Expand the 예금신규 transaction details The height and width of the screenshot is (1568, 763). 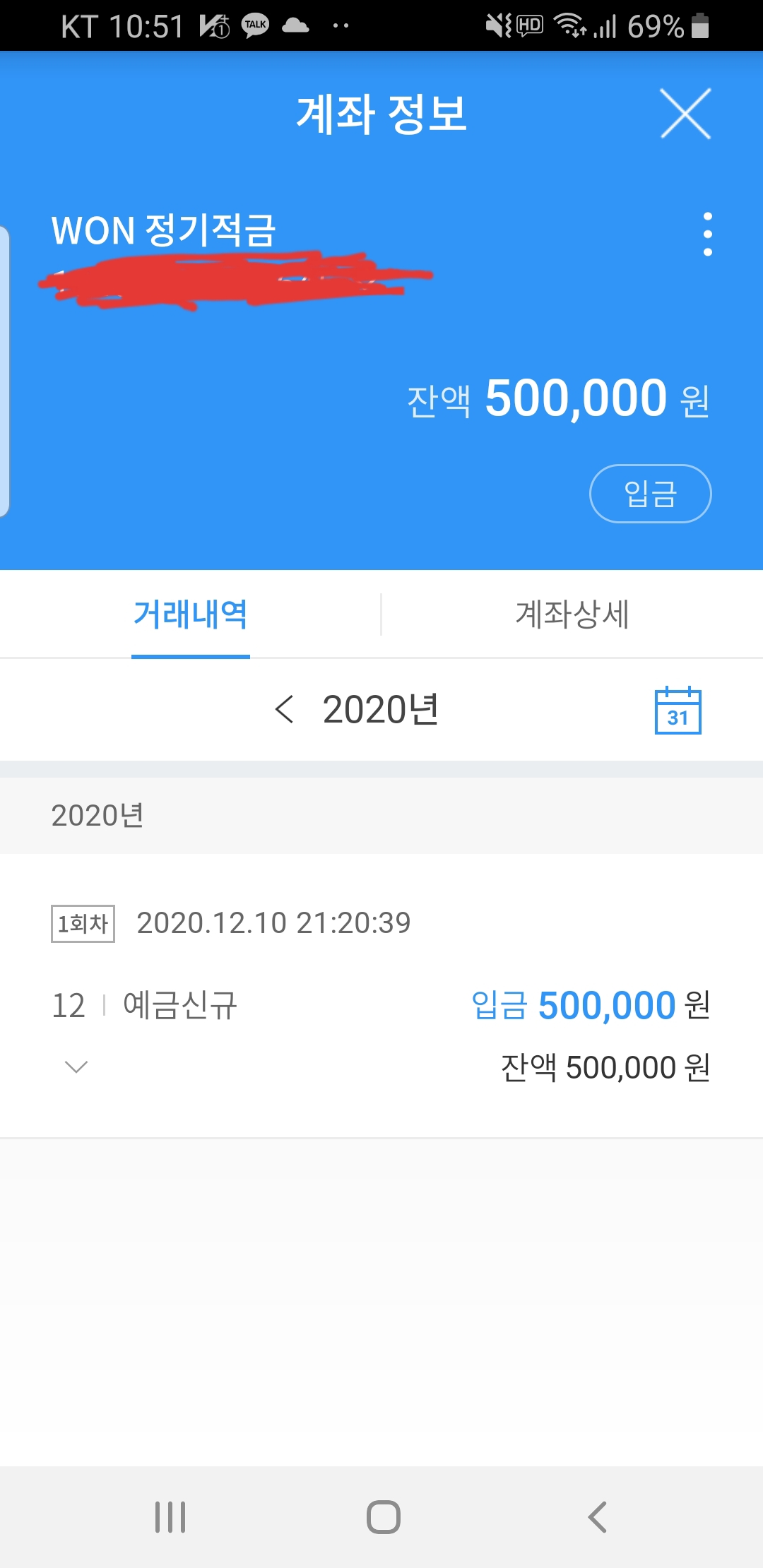point(76,1067)
